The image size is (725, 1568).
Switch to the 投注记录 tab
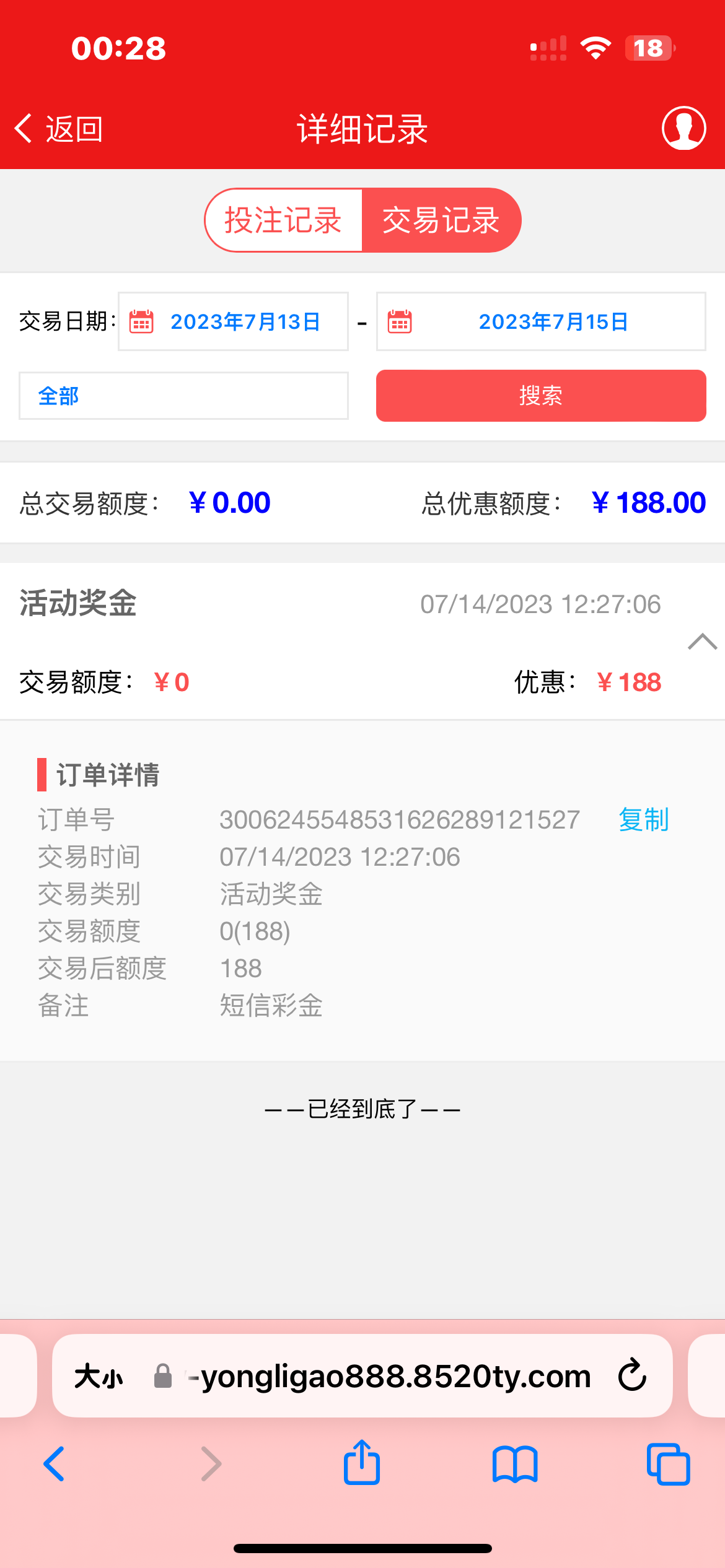tap(283, 220)
